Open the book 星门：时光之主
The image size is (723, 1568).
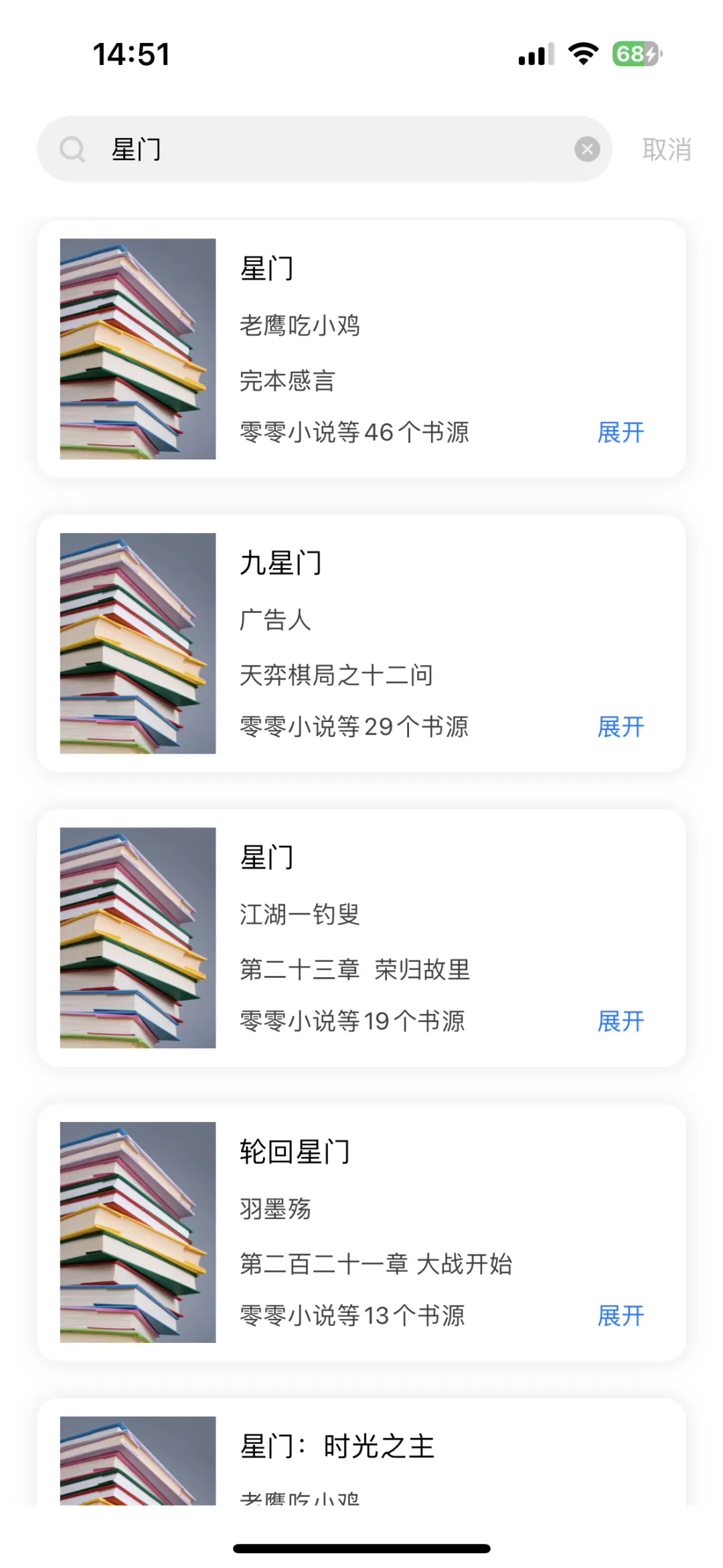click(337, 1447)
